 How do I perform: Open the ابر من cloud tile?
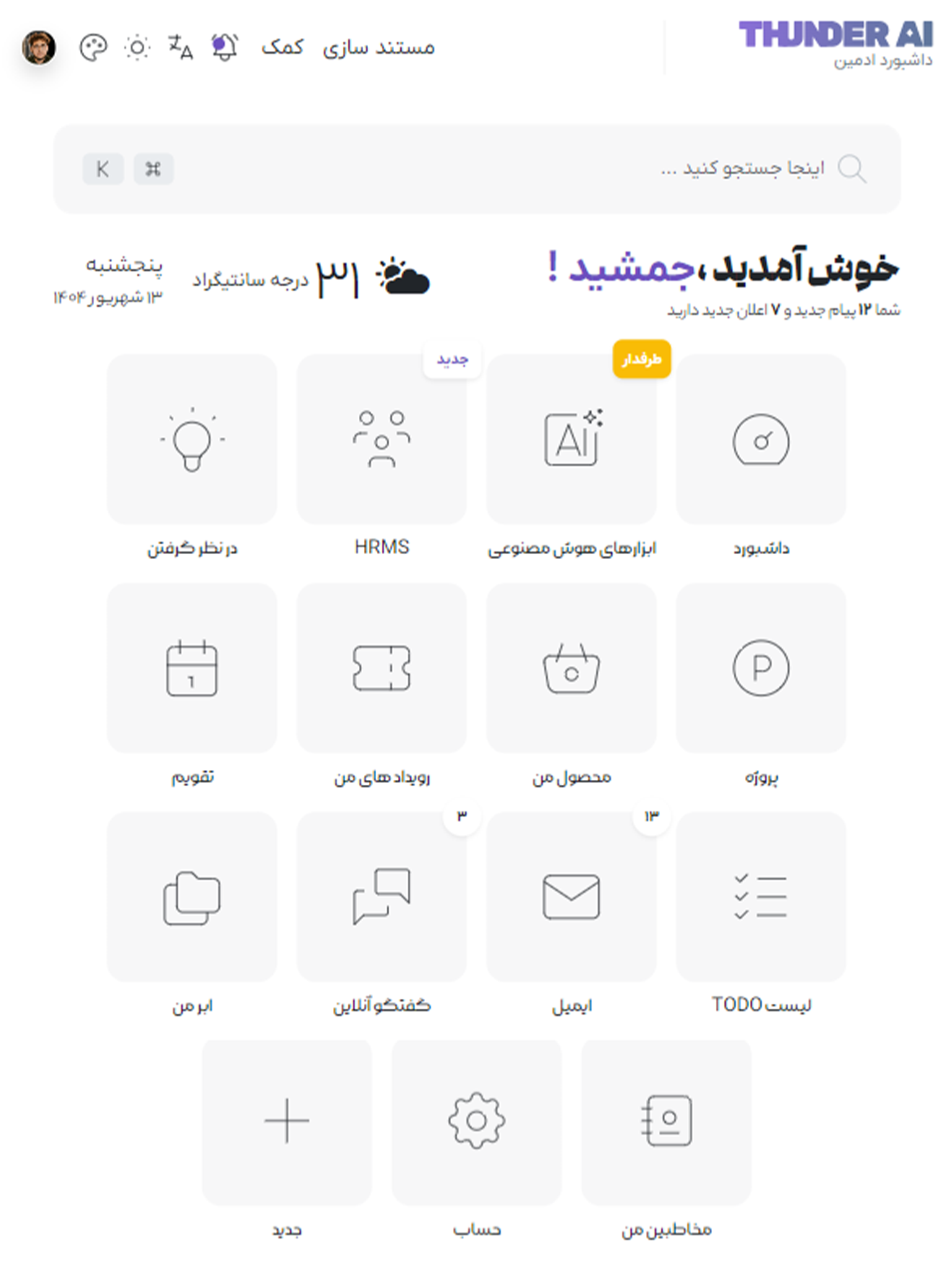click(192, 896)
